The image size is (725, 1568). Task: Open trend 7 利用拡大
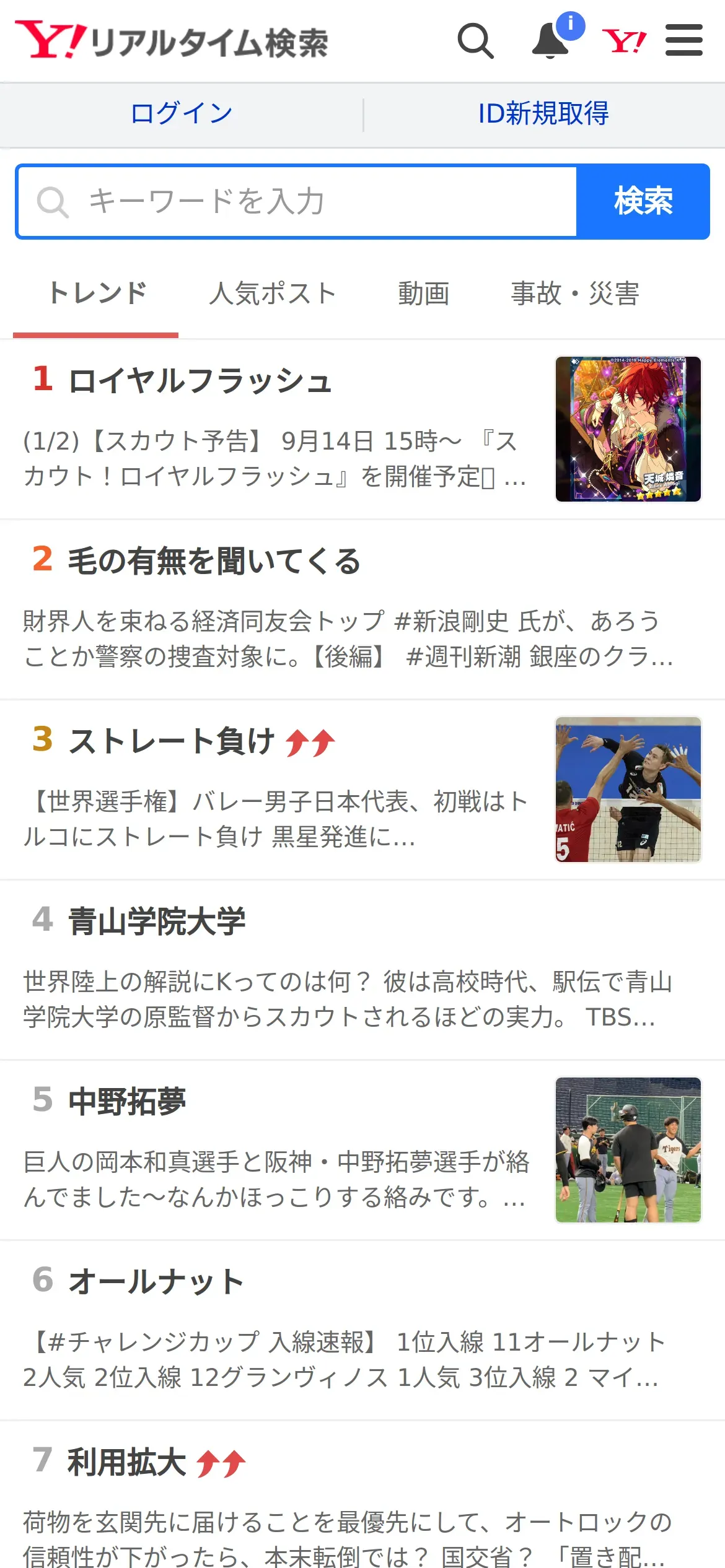127,1462
